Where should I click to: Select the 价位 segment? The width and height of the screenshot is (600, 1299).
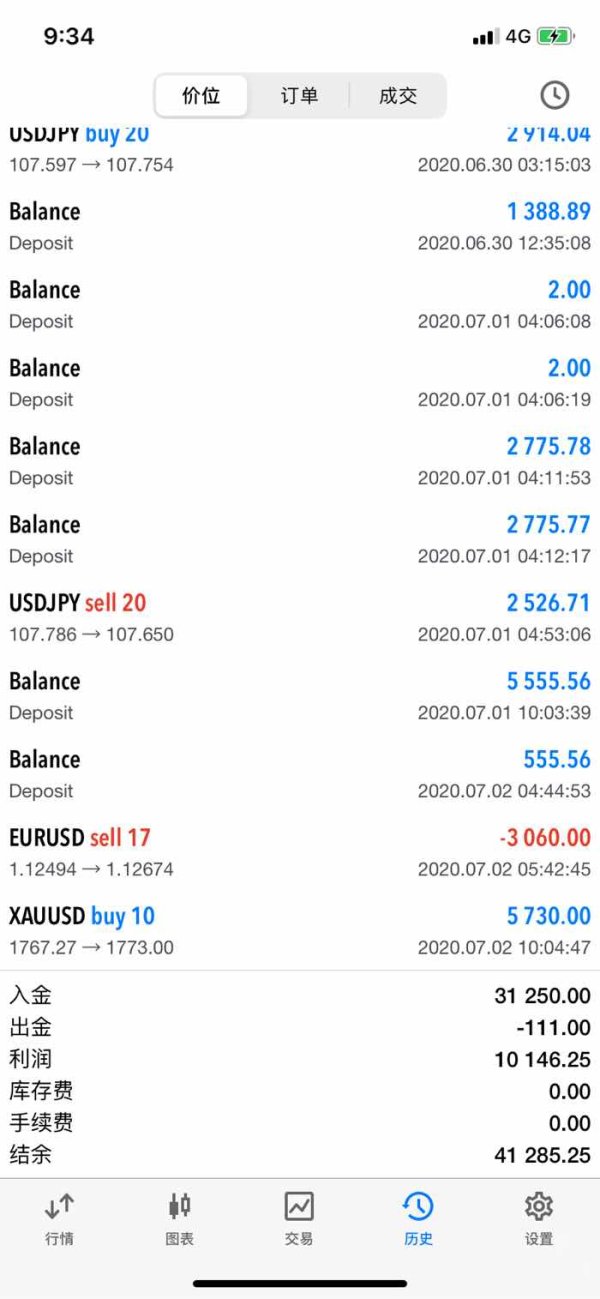click(x=201, y=96)
